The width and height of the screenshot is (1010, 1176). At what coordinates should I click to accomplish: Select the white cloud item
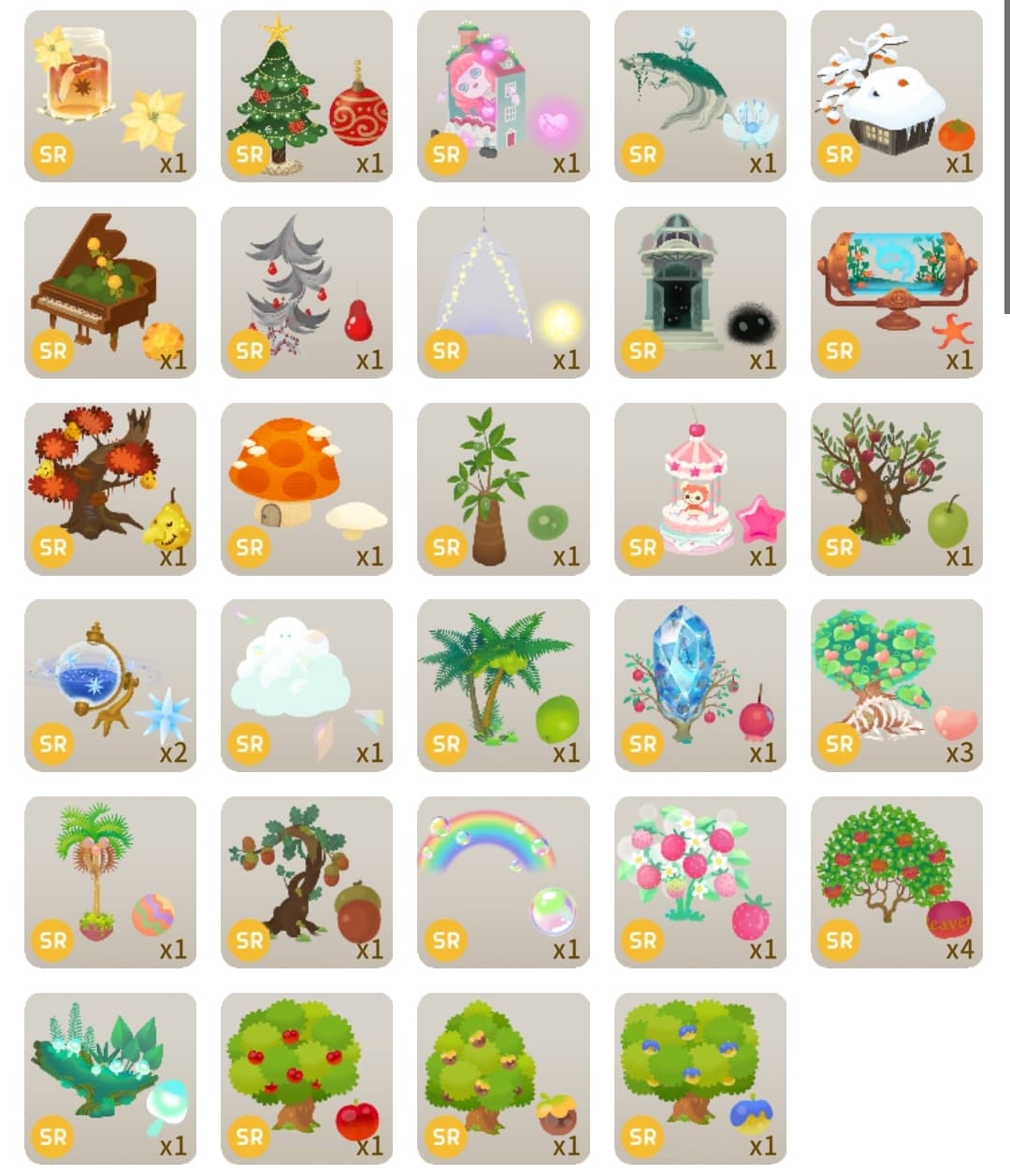307,685
